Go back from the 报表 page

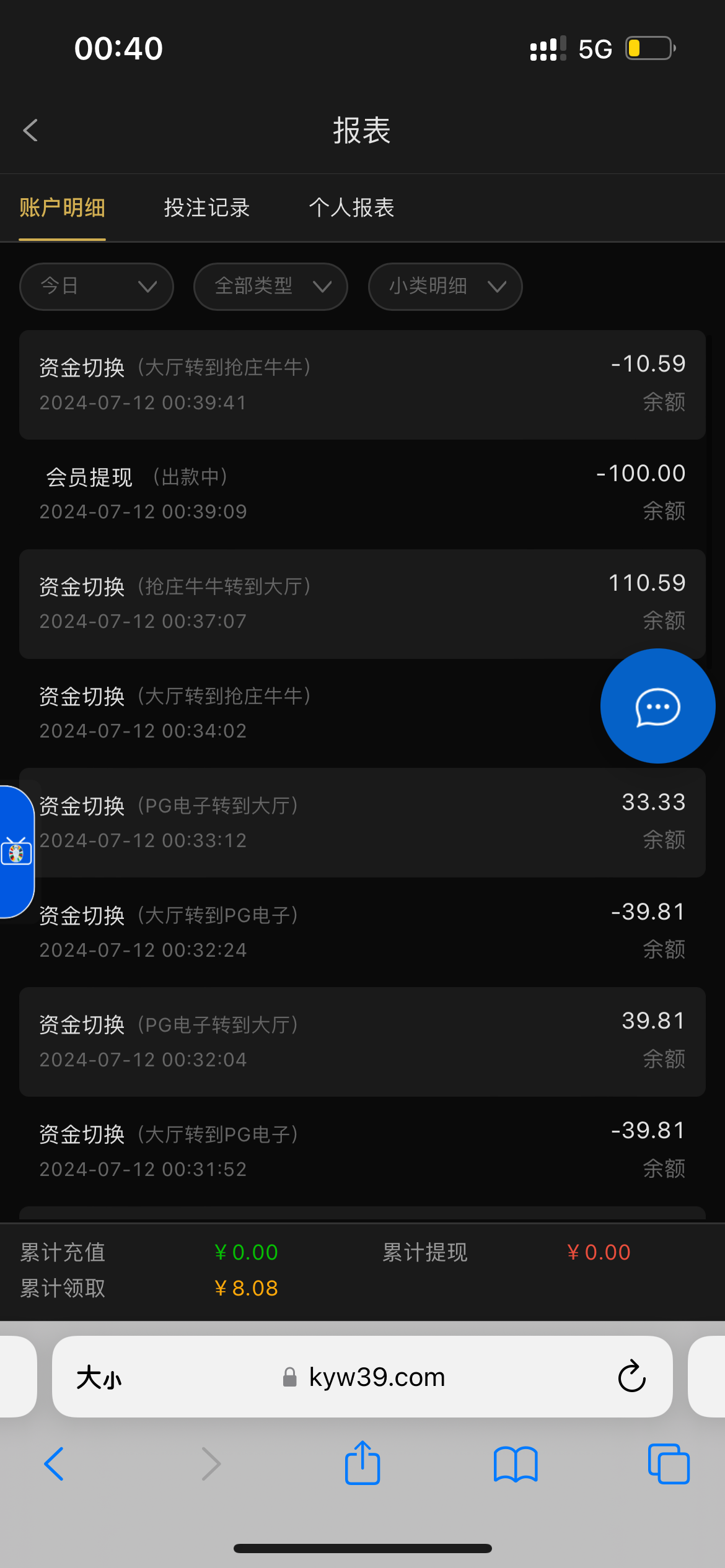(30, 131)
